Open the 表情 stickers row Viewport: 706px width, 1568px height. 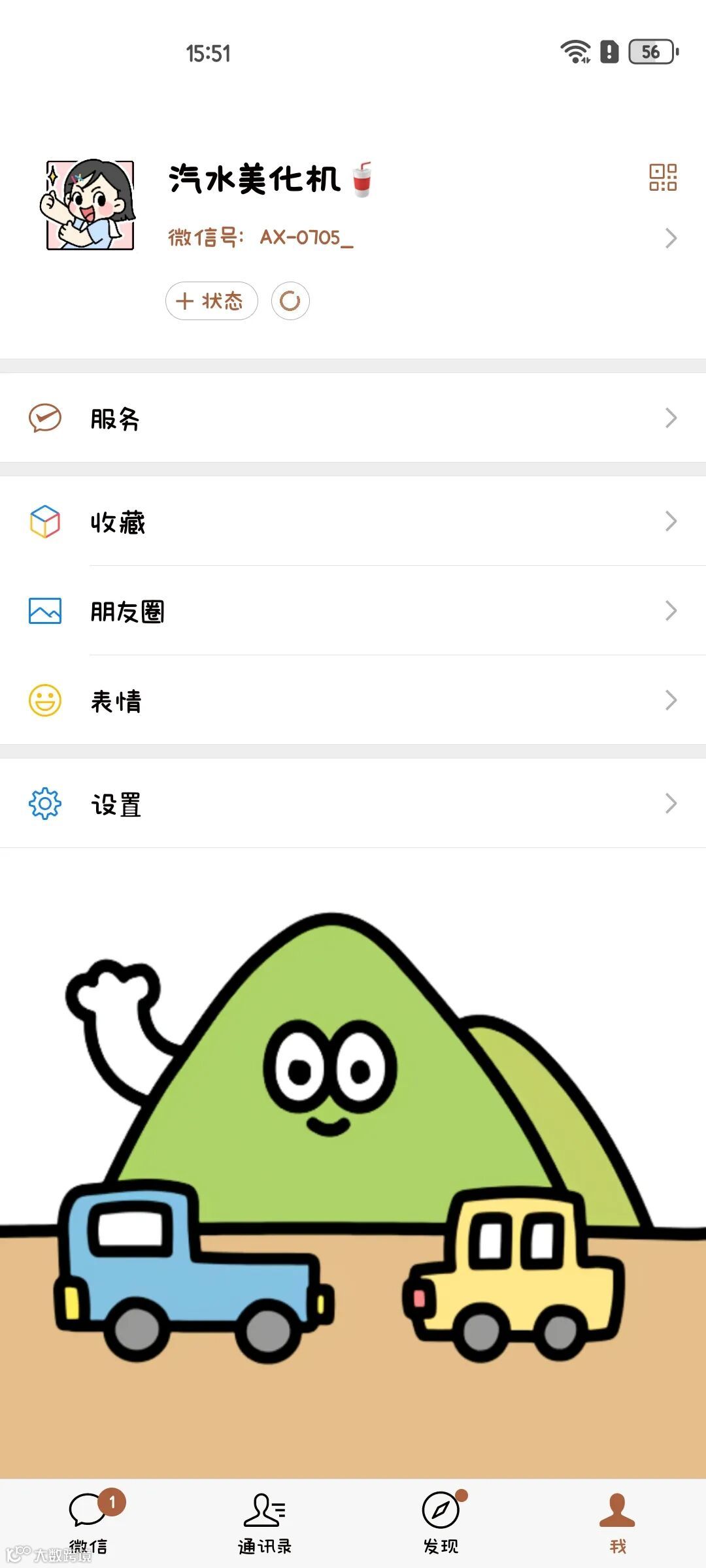point(353,700)
